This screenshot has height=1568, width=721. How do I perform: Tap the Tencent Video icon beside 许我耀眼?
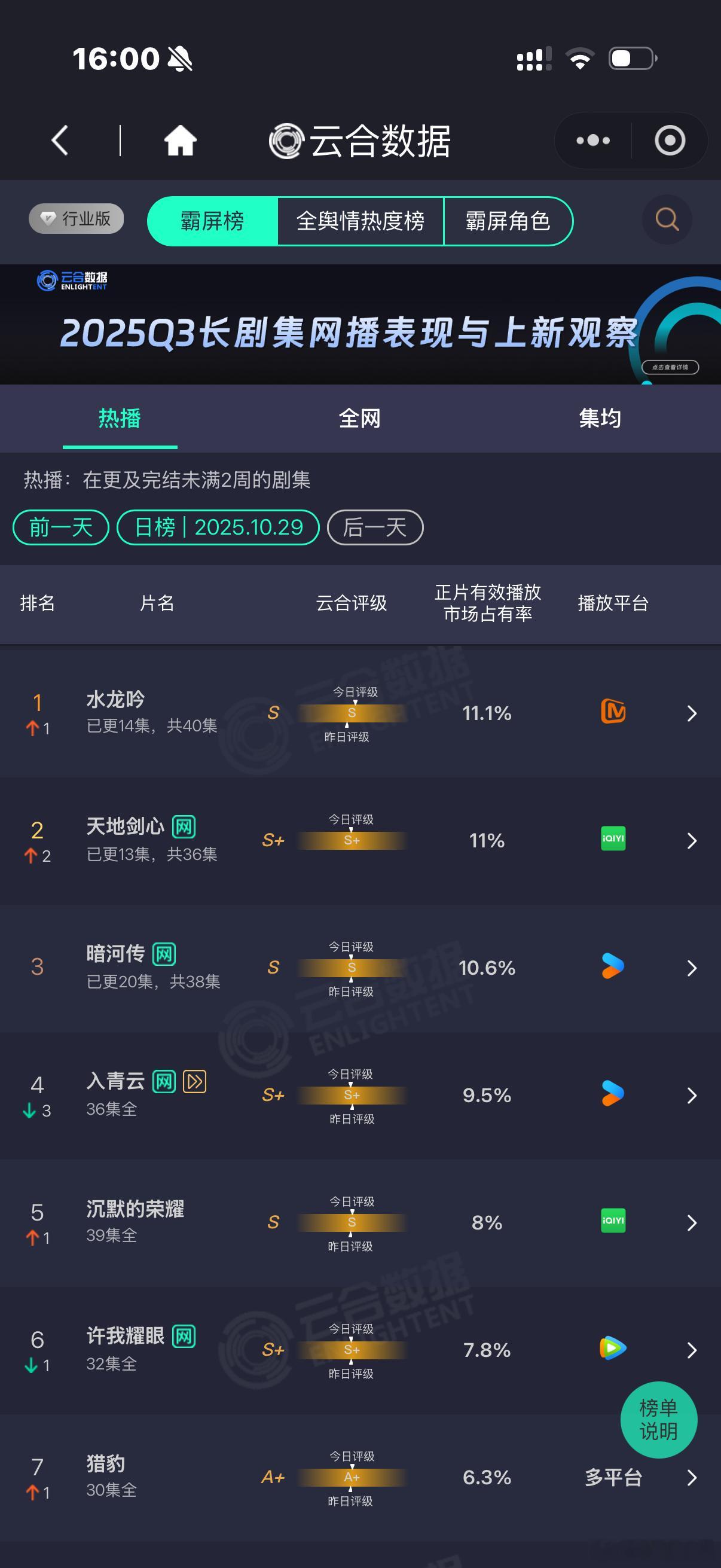click(x=613, y=1349)
